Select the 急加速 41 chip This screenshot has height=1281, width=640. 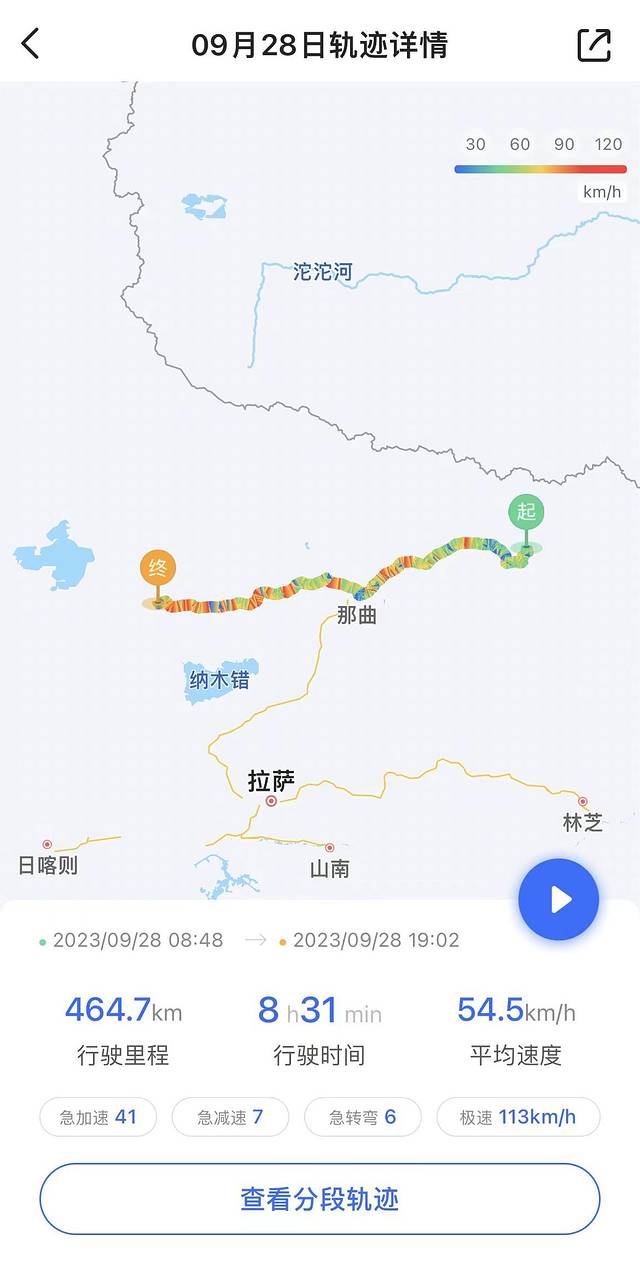pyautogui.click(x=98, y=1117)
